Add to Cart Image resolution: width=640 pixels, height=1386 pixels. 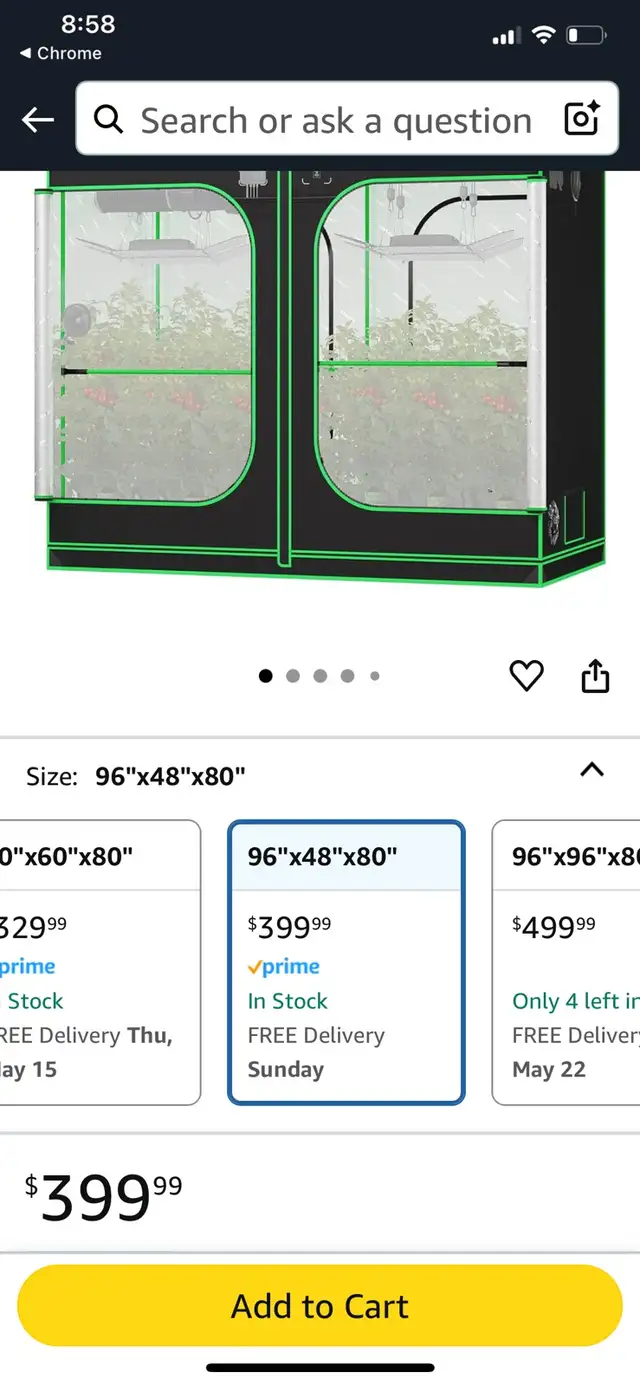tap(320, 1306)
